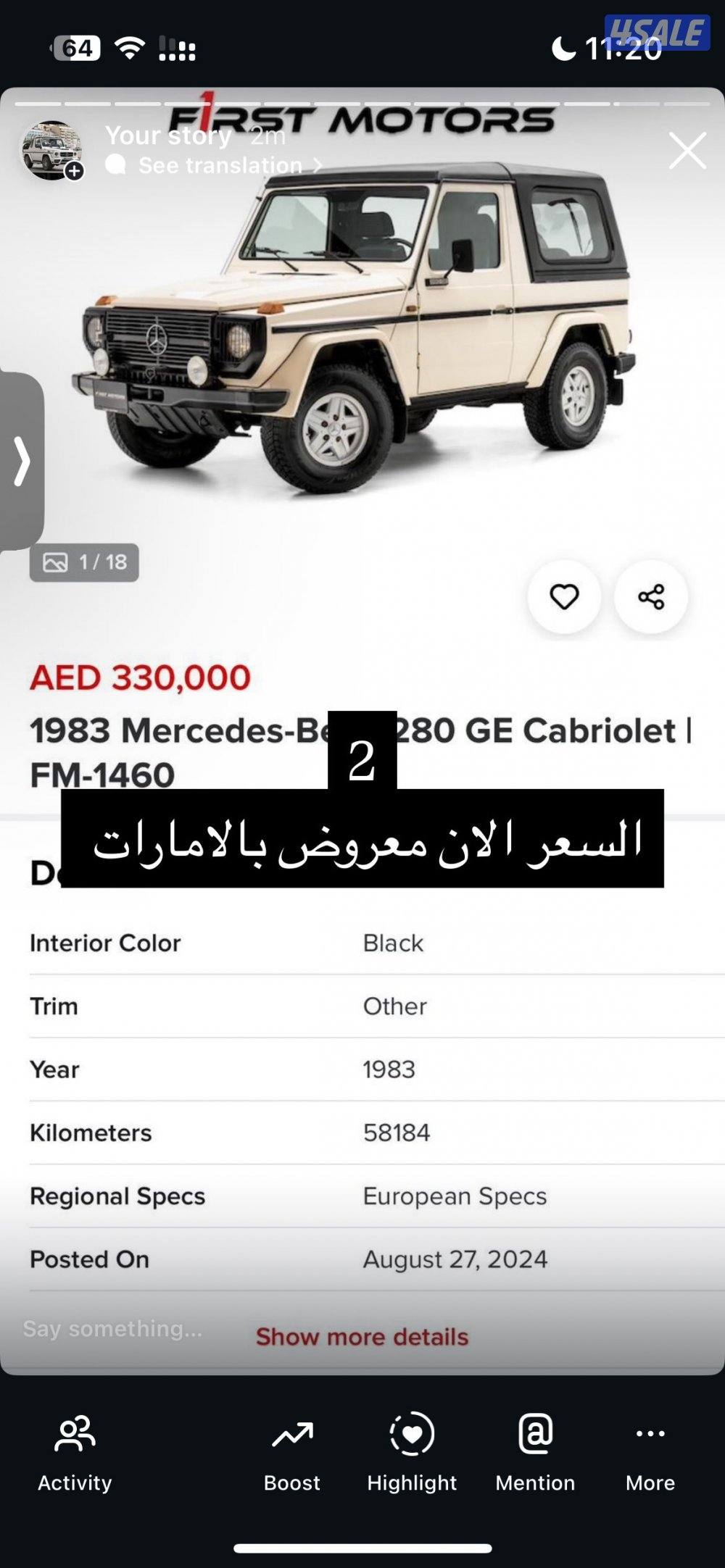Expand listing details with Show more details
725x1568 pixels.
coord(362,1337)
